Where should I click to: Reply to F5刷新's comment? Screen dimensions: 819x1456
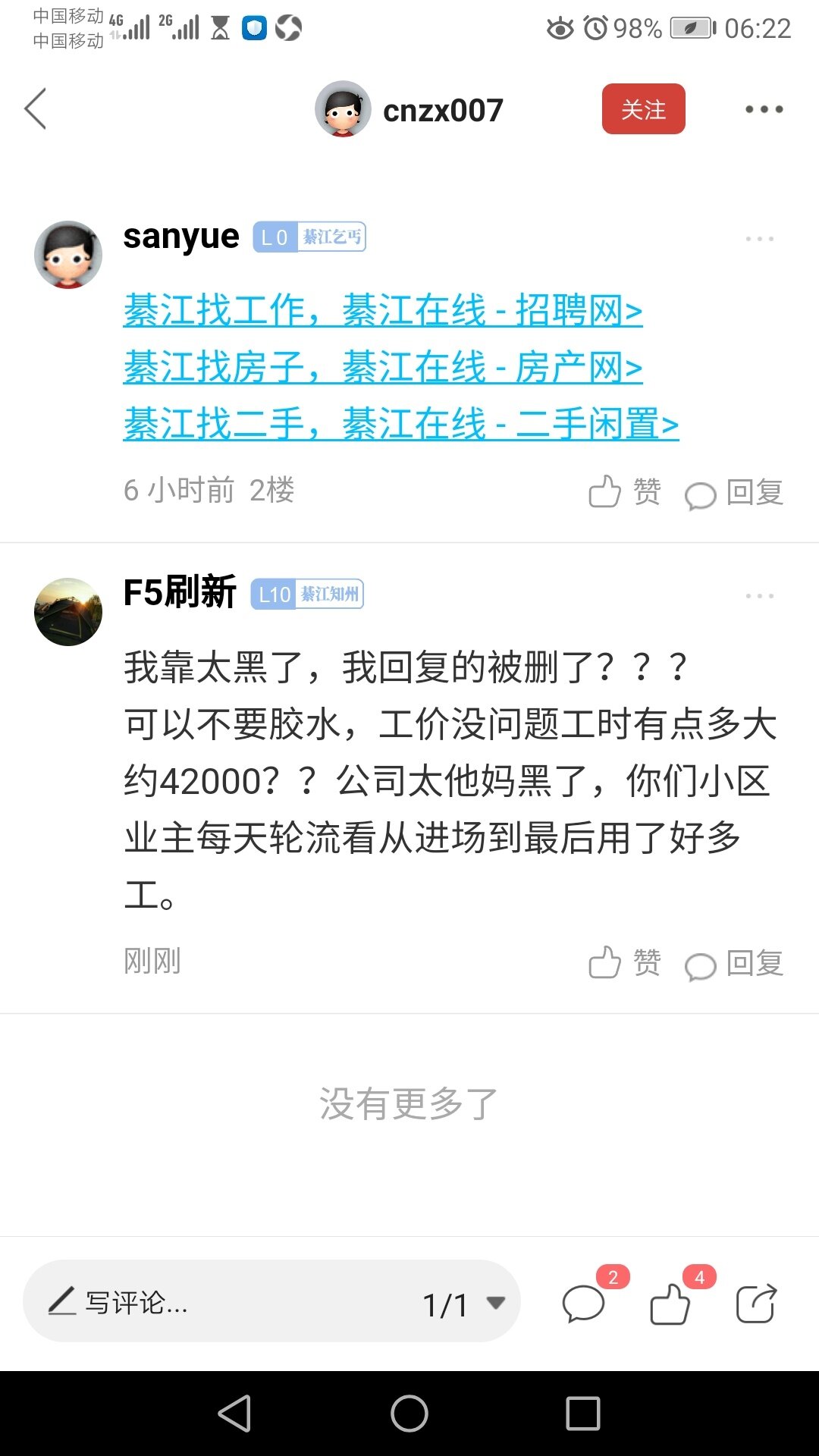(734, 964)
